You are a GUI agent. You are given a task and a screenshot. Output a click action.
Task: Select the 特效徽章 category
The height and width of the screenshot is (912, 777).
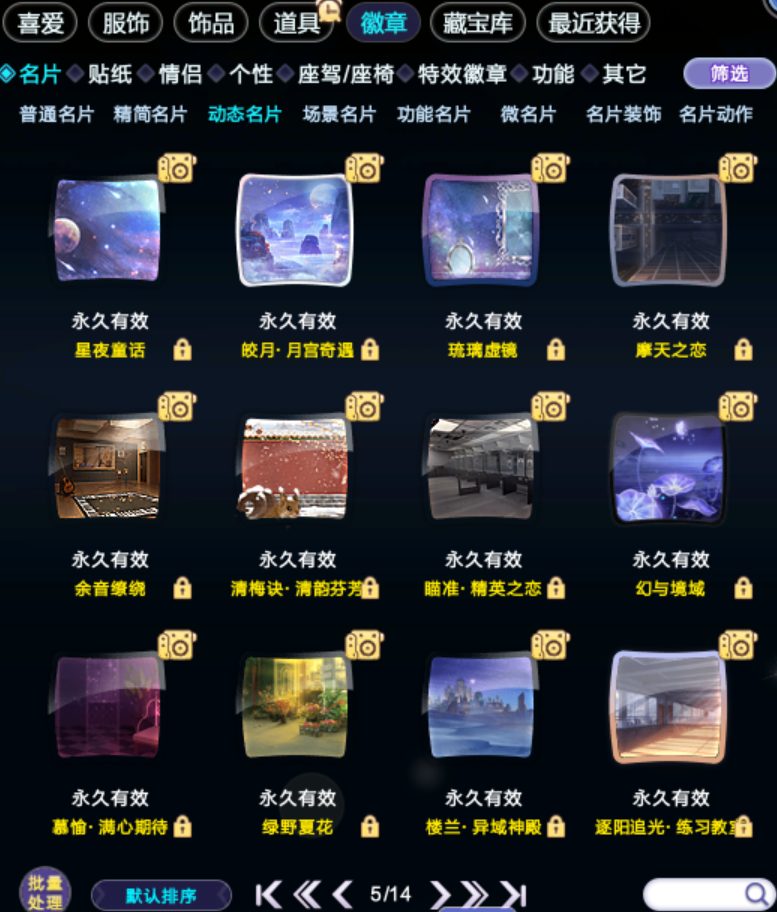tap(462, 74)
